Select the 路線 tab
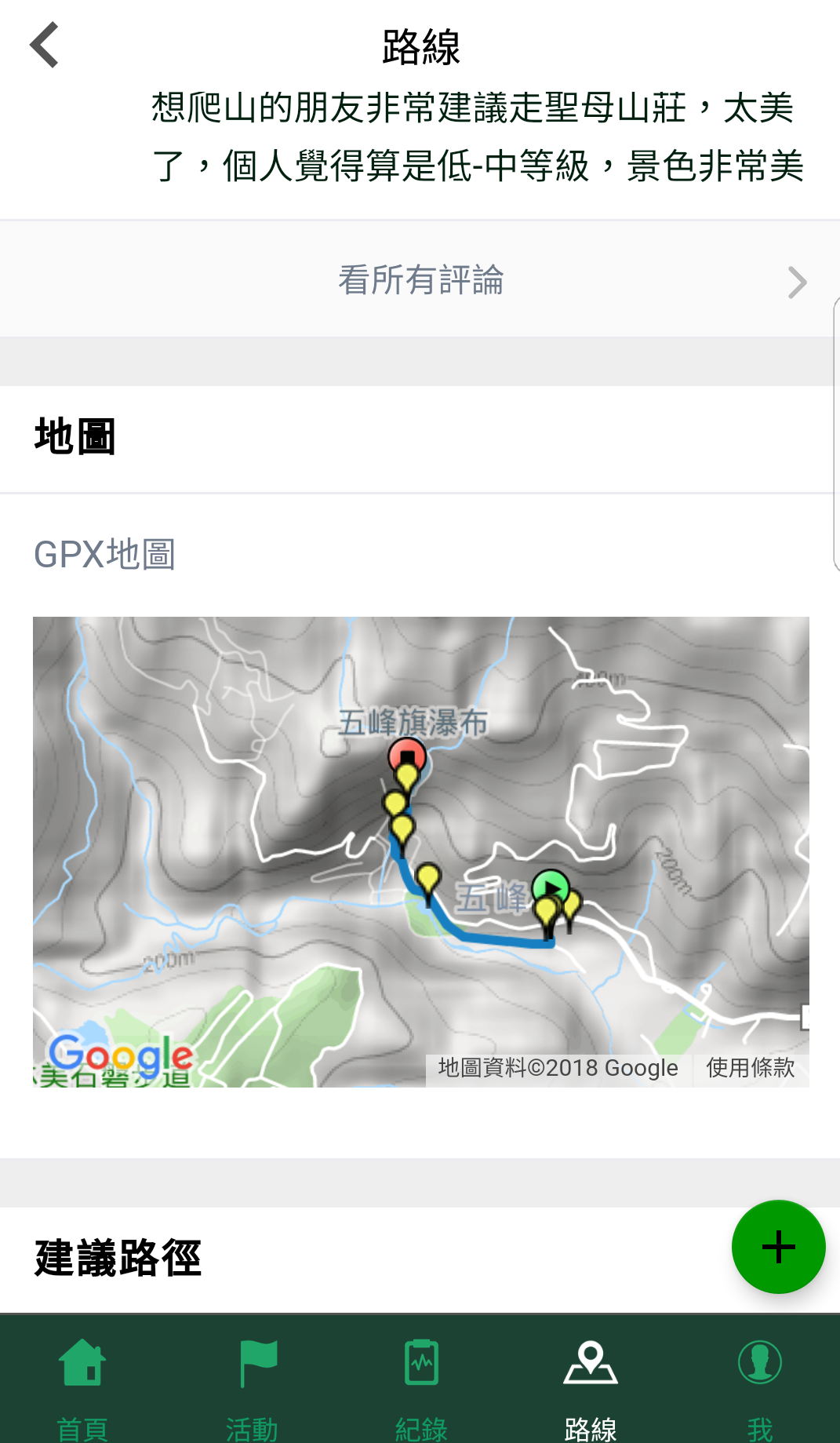Image resolution: width=840 pixels, height=1443 pixels. pyautogui.click(x=590, y=1383)
